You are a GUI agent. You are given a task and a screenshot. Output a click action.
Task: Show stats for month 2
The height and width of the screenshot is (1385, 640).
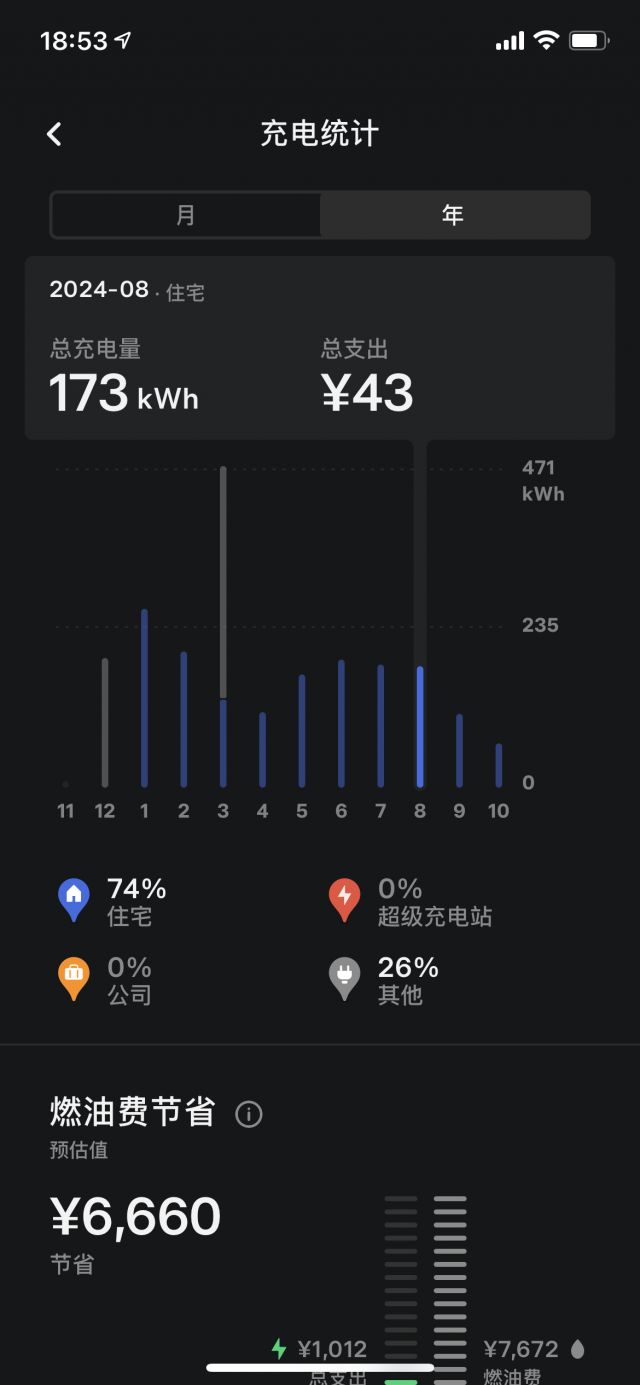(184, 719)
